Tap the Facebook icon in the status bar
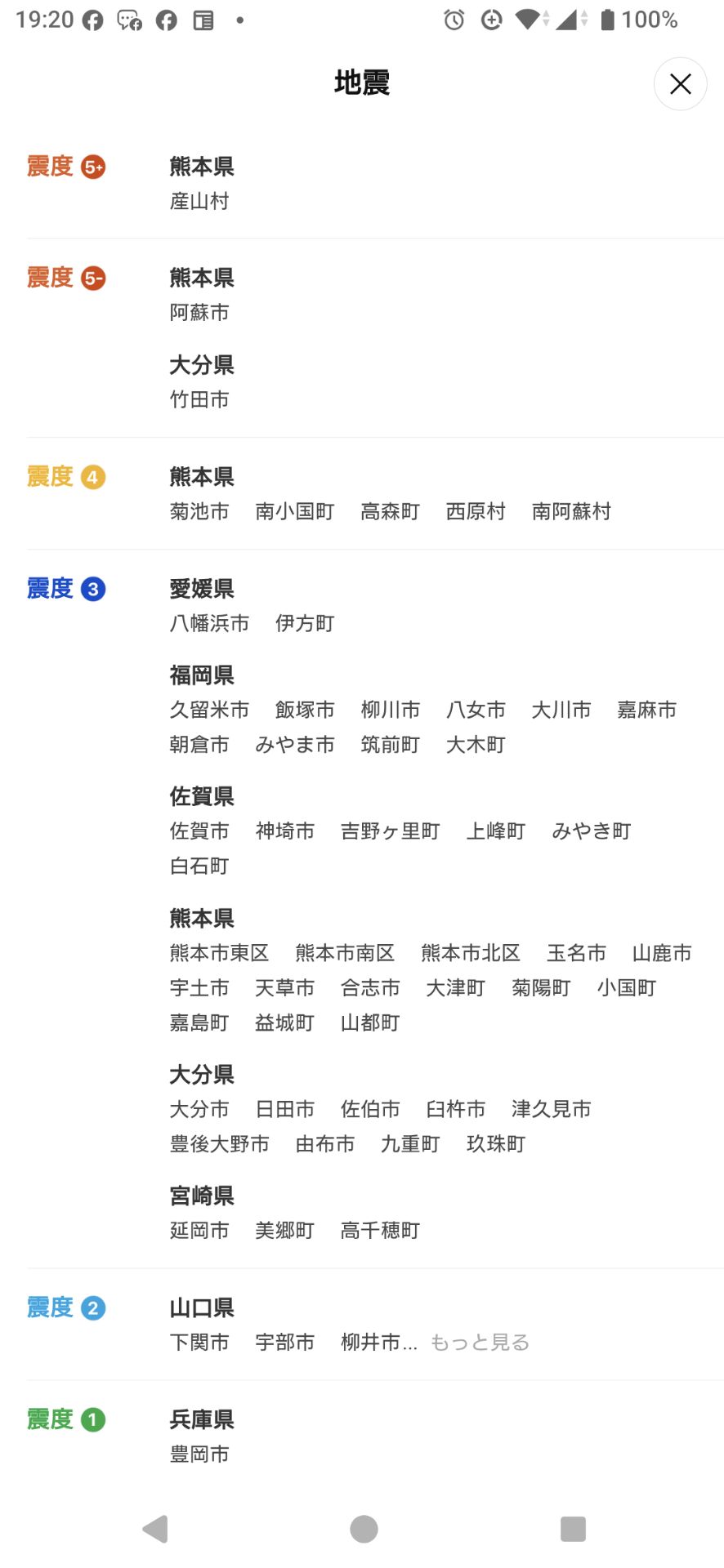724x1568 pixels. click(x=92, y=19)
